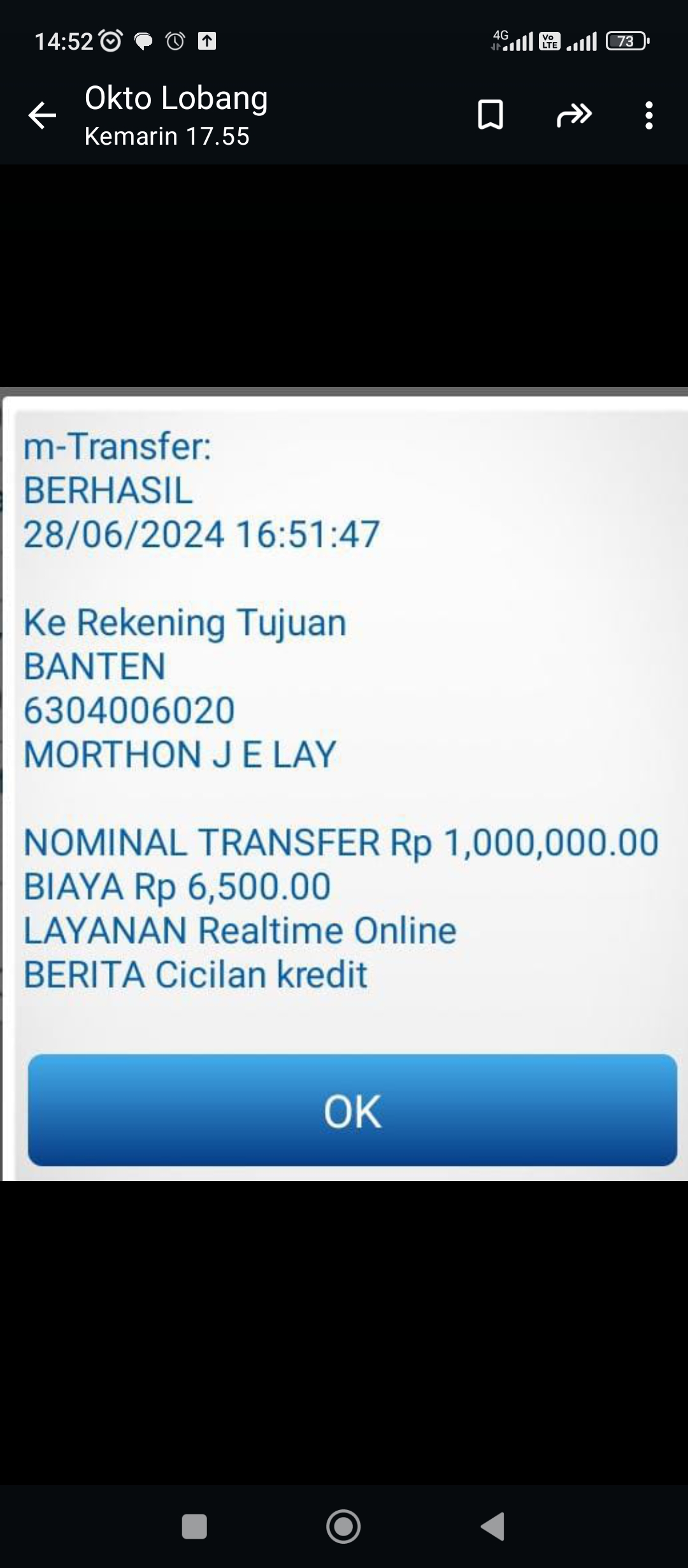
Task: Tap the battery indicator showing 73
Action: [625, 41]
